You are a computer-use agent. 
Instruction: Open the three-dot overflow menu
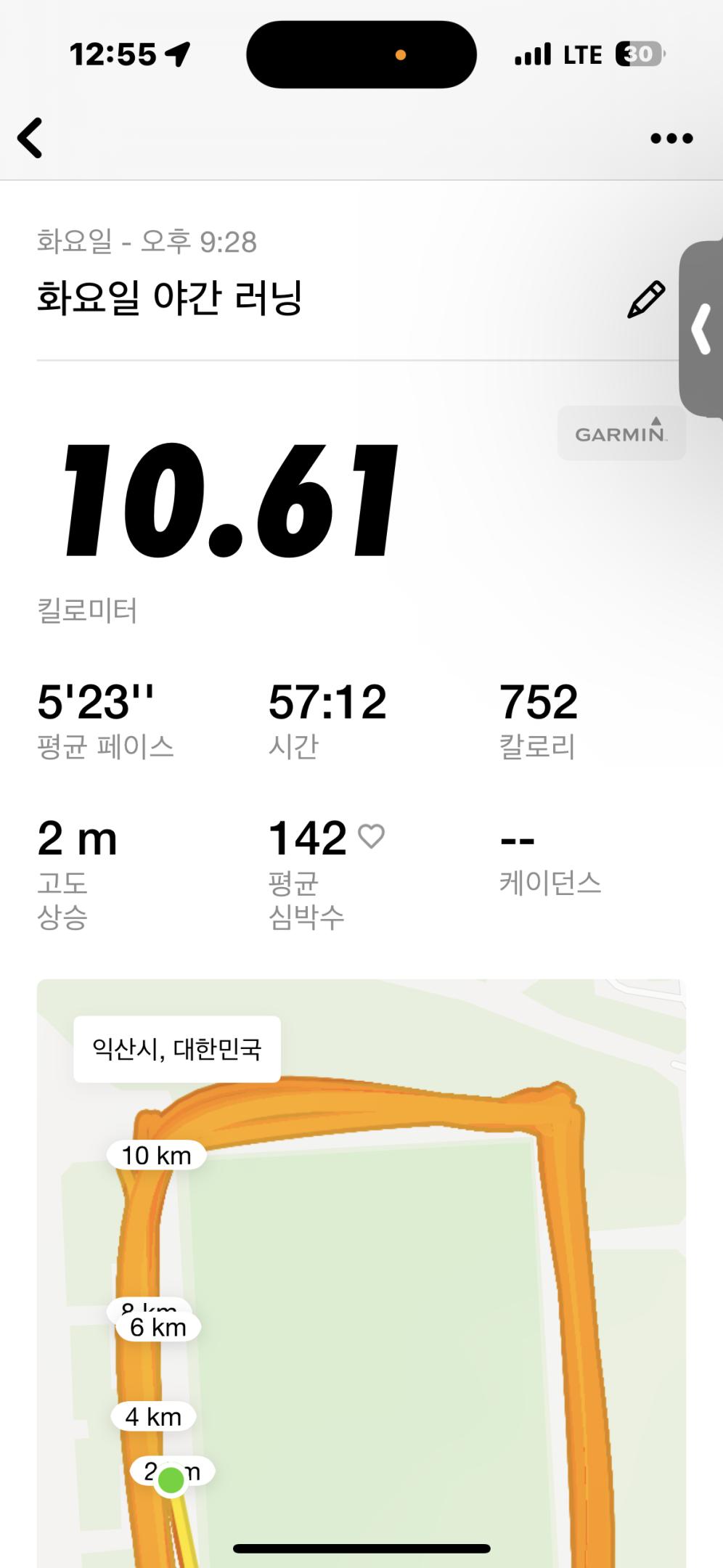point(671,138)
